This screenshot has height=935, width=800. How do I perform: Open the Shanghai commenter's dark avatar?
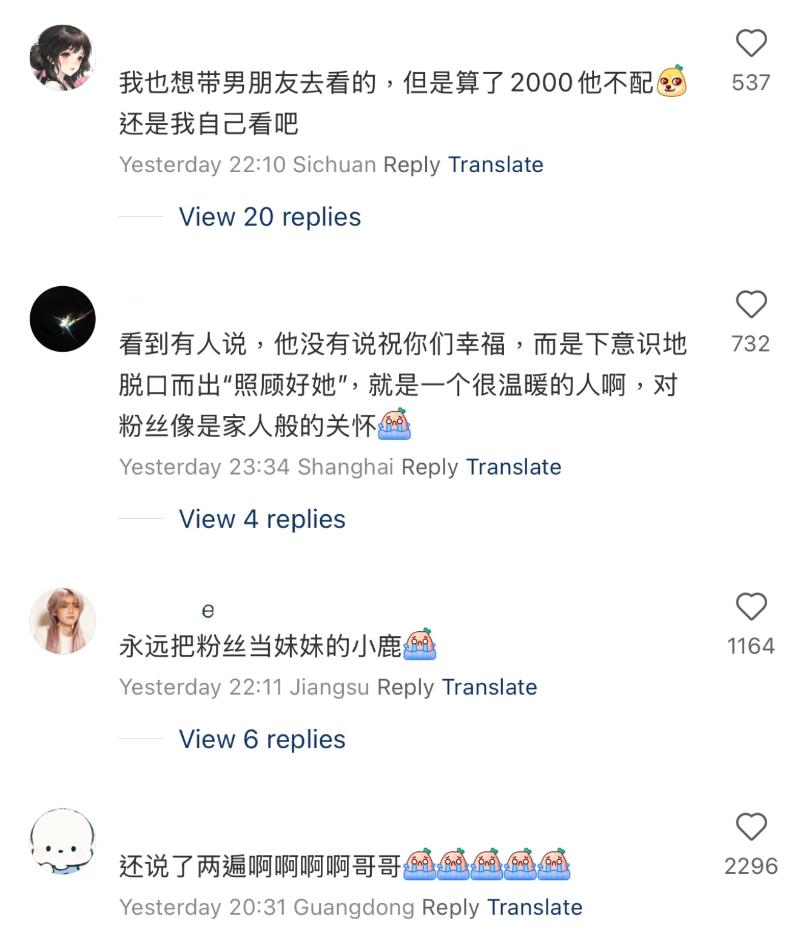pos(62,319)
